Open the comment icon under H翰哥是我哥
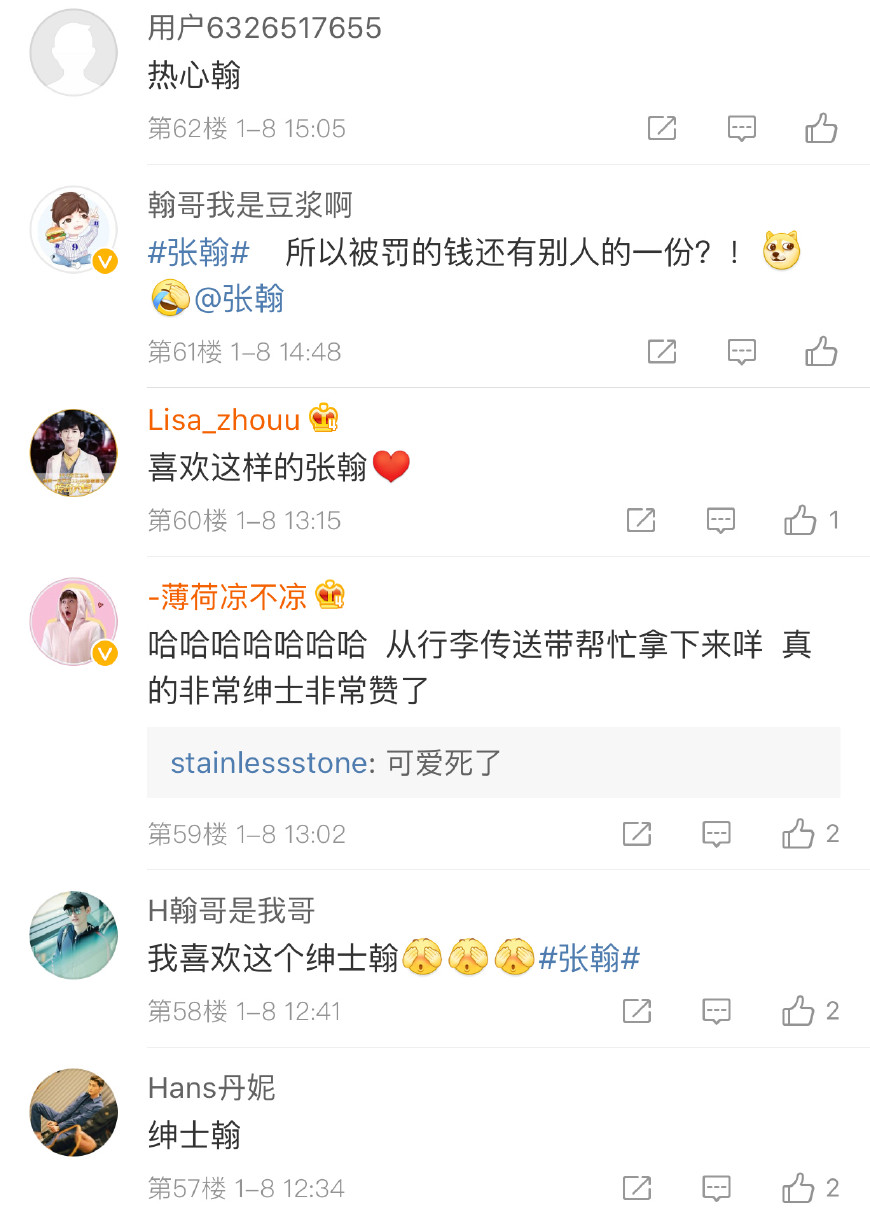Screen dimensions: 870x1214 coord(717,1011)
